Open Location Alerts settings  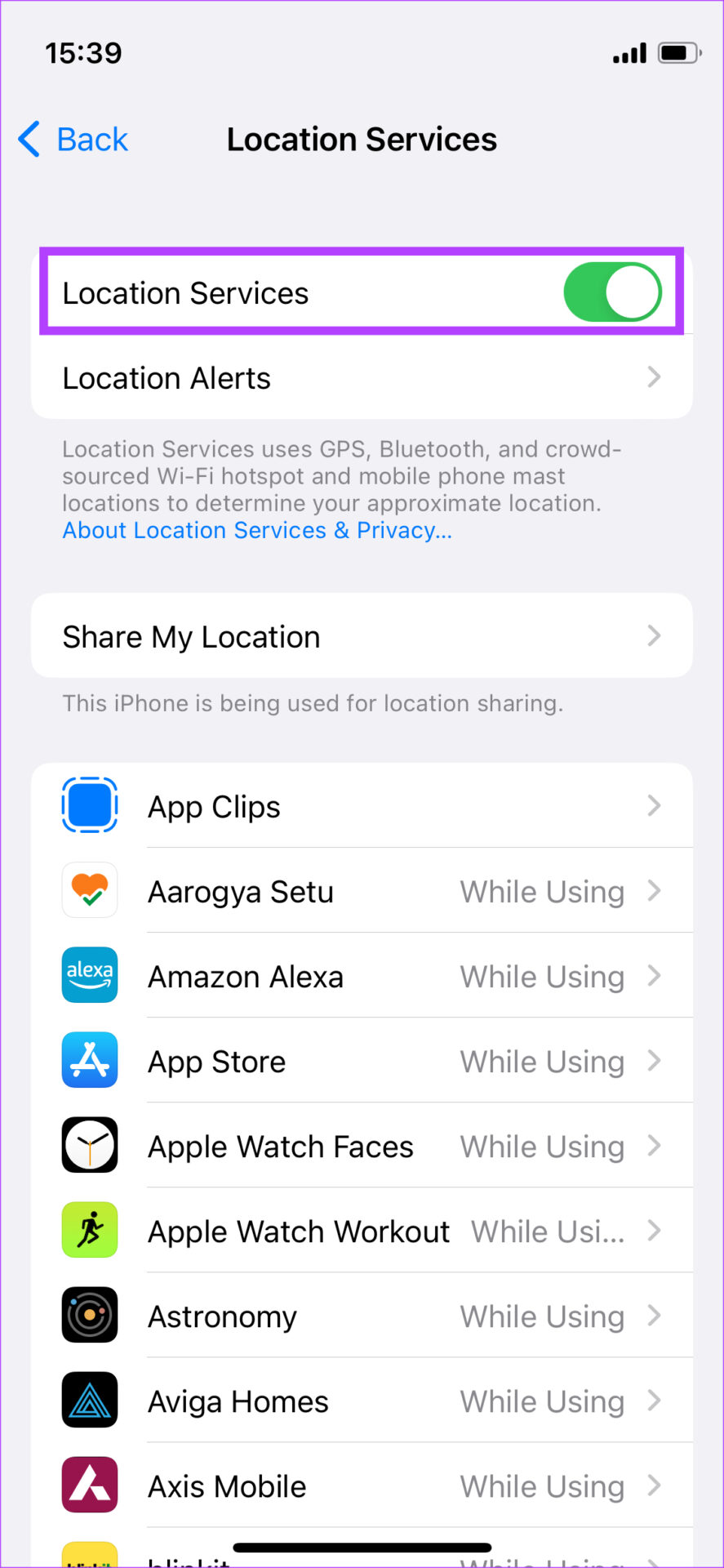(x=362, y=378)
